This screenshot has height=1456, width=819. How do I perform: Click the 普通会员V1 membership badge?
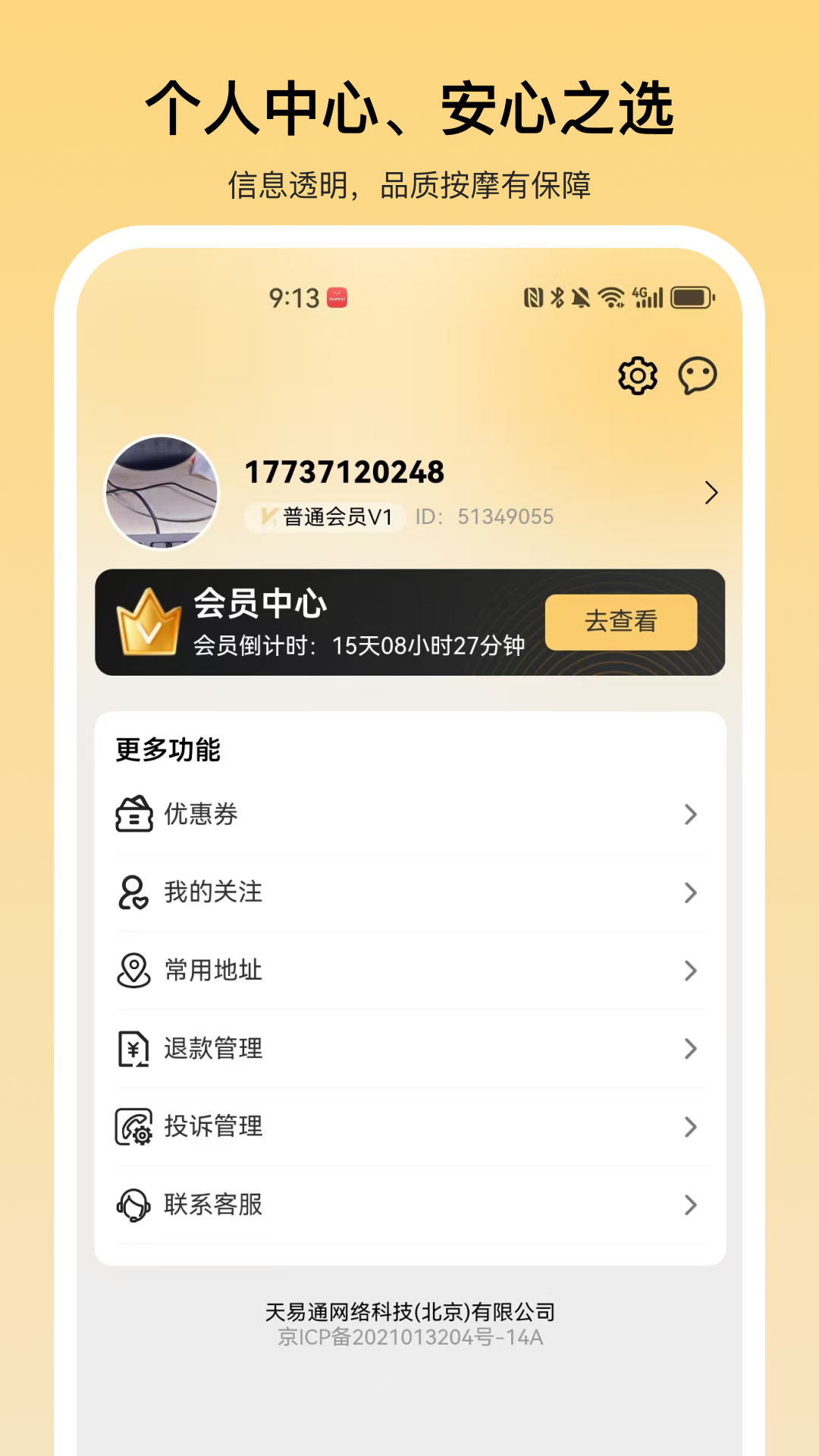click(324, 516)
